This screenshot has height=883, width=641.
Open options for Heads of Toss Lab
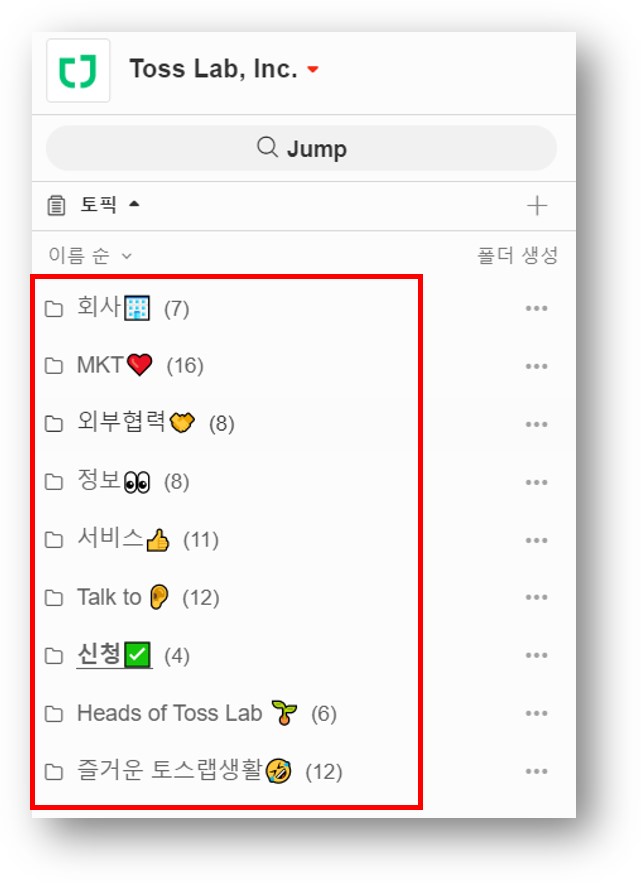(x=537, y=714)
